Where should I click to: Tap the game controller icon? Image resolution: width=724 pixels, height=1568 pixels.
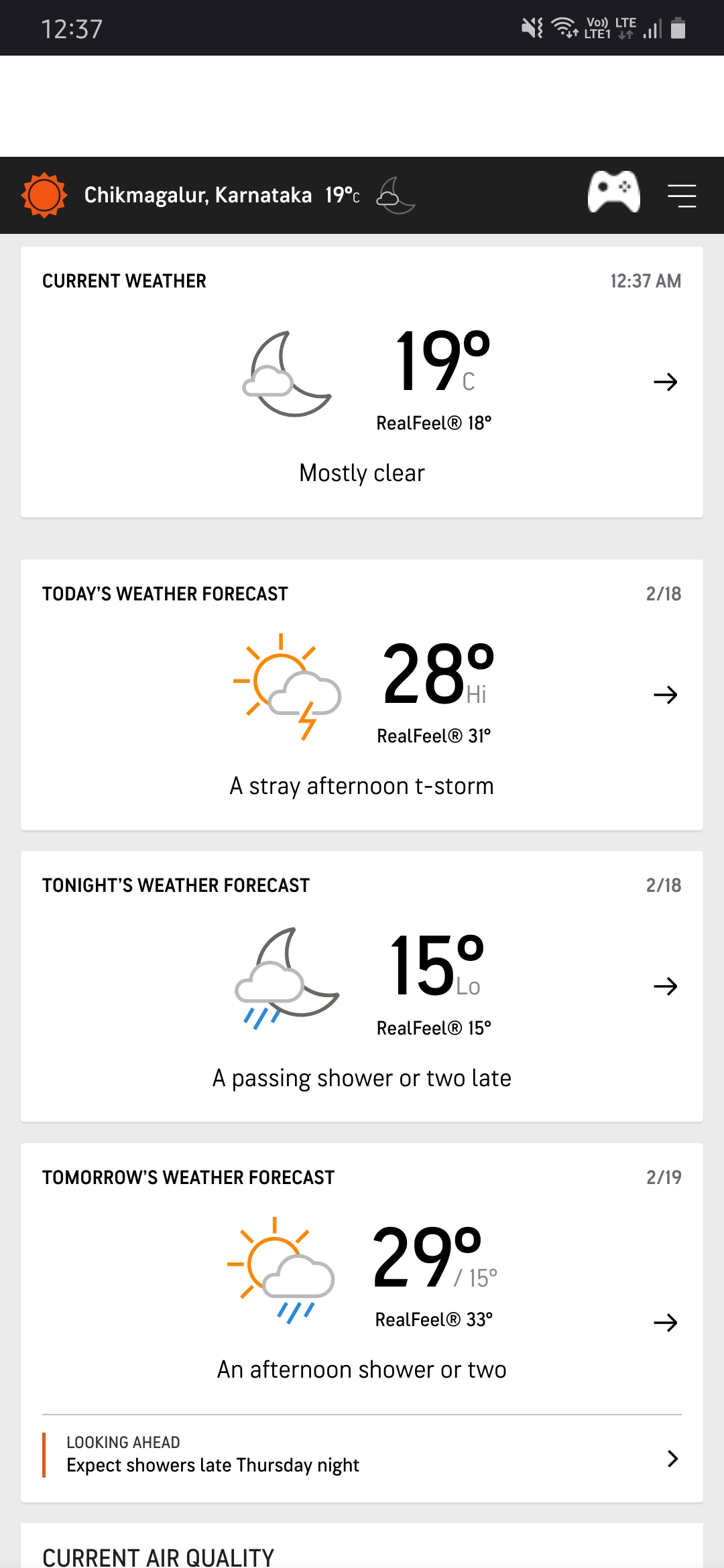613,193
